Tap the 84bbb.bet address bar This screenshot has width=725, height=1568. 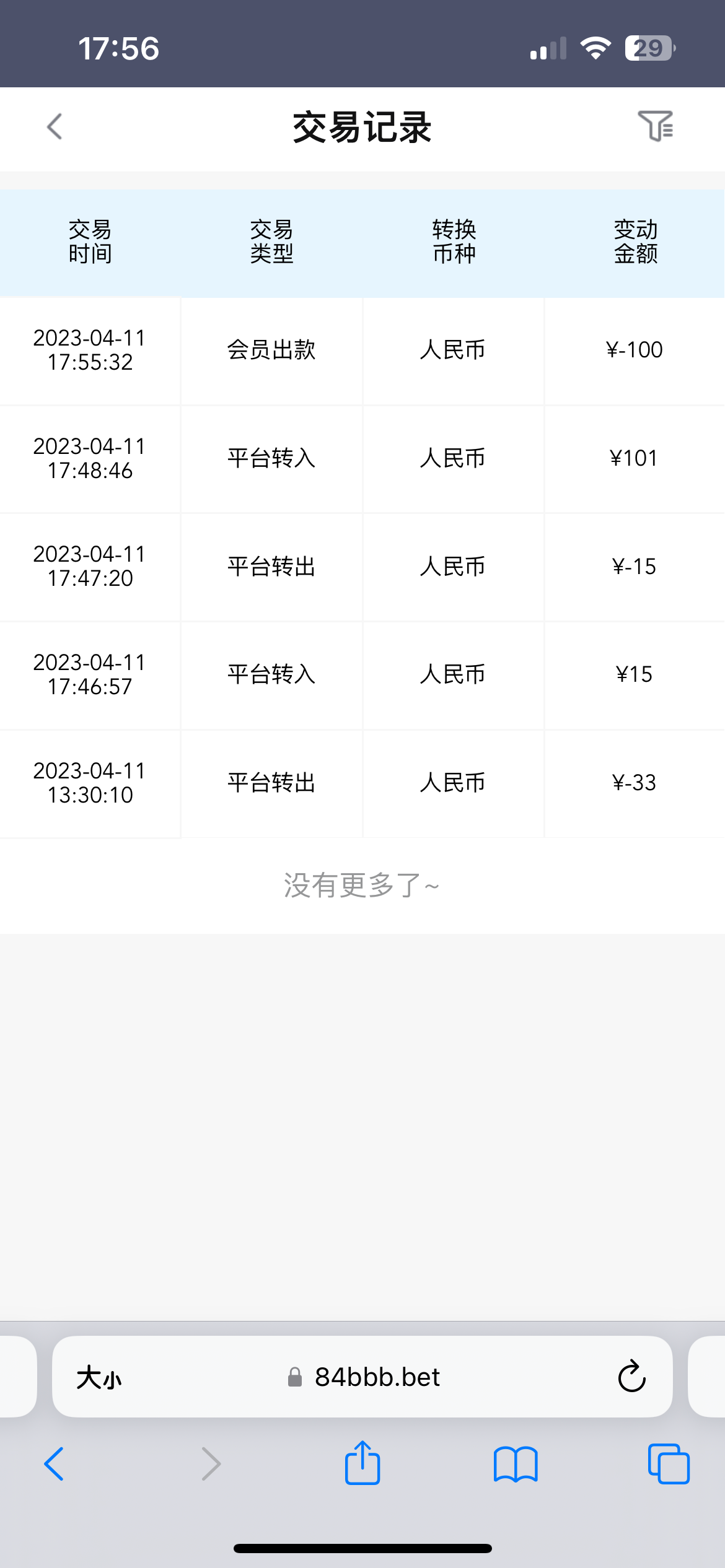tap(377, 1378)
